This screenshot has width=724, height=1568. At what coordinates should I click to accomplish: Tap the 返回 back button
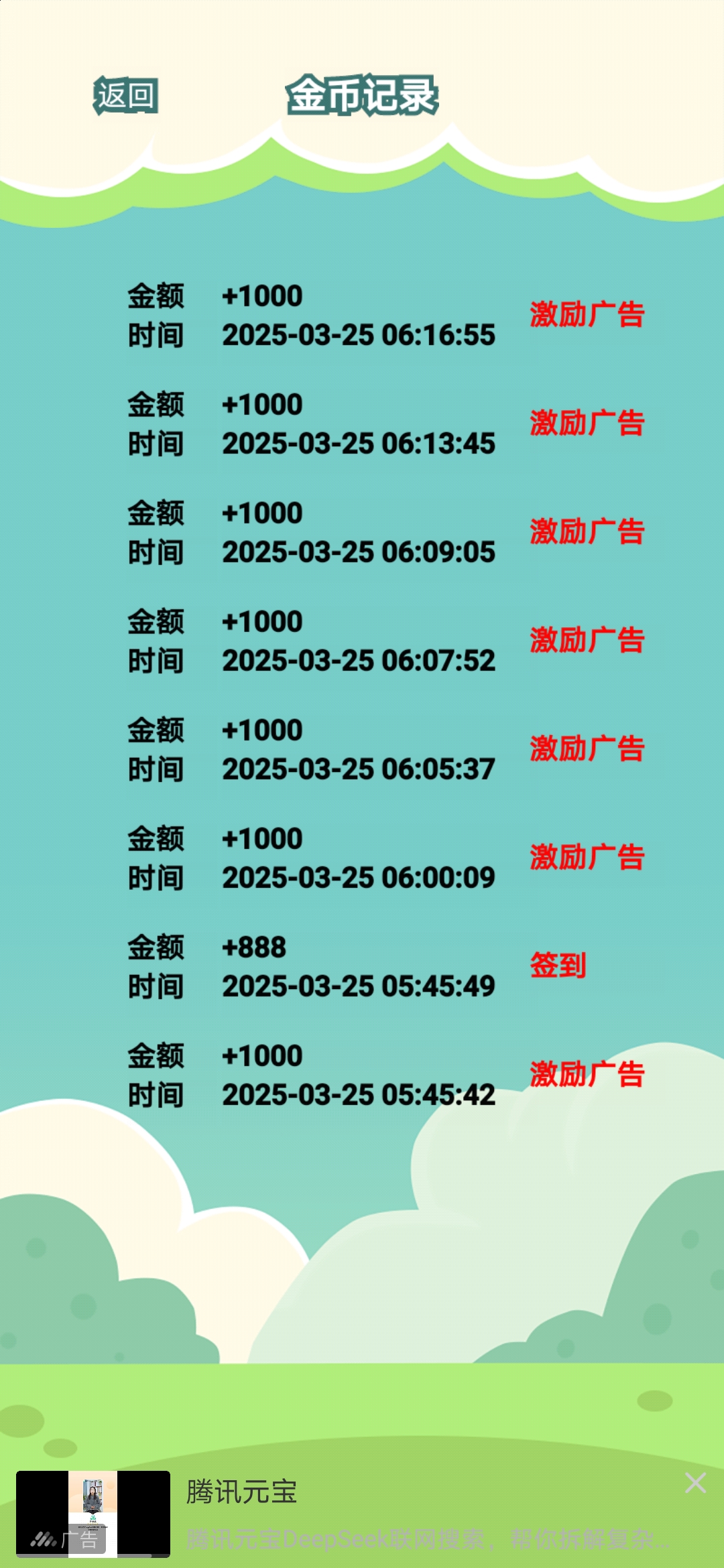click(125, 95)
